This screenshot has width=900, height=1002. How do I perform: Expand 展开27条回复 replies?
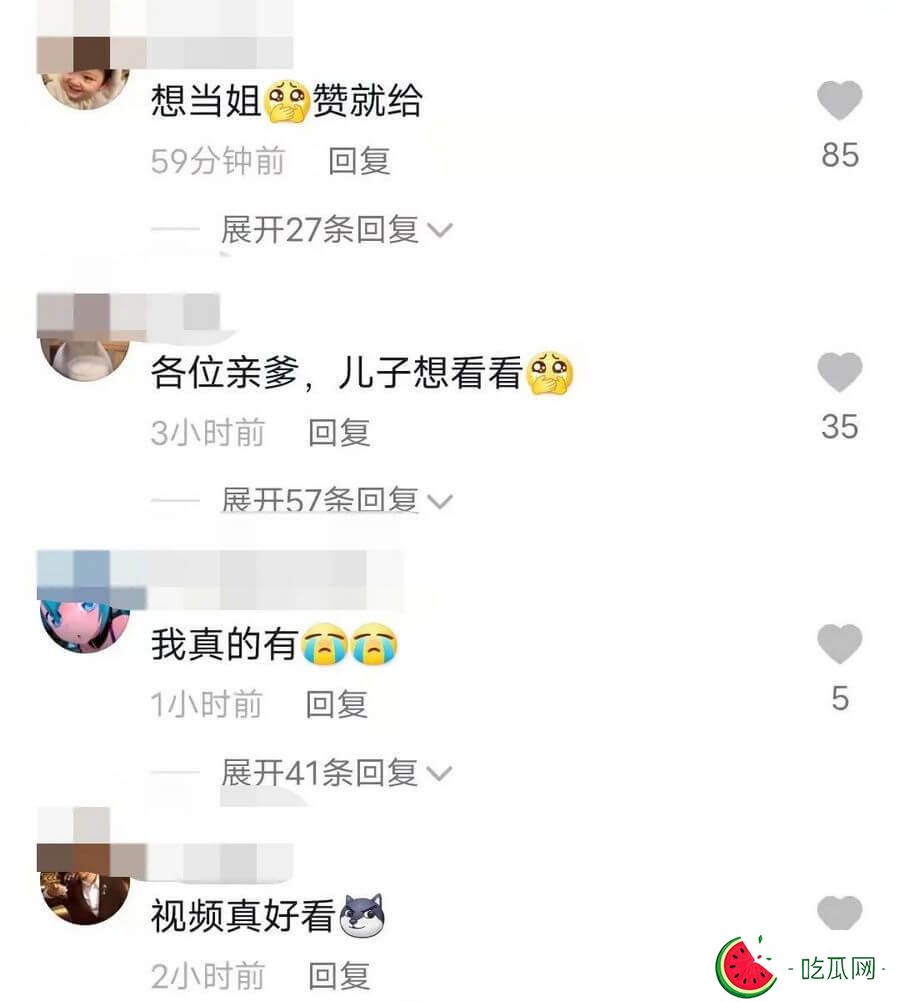(x=336, y=230)
